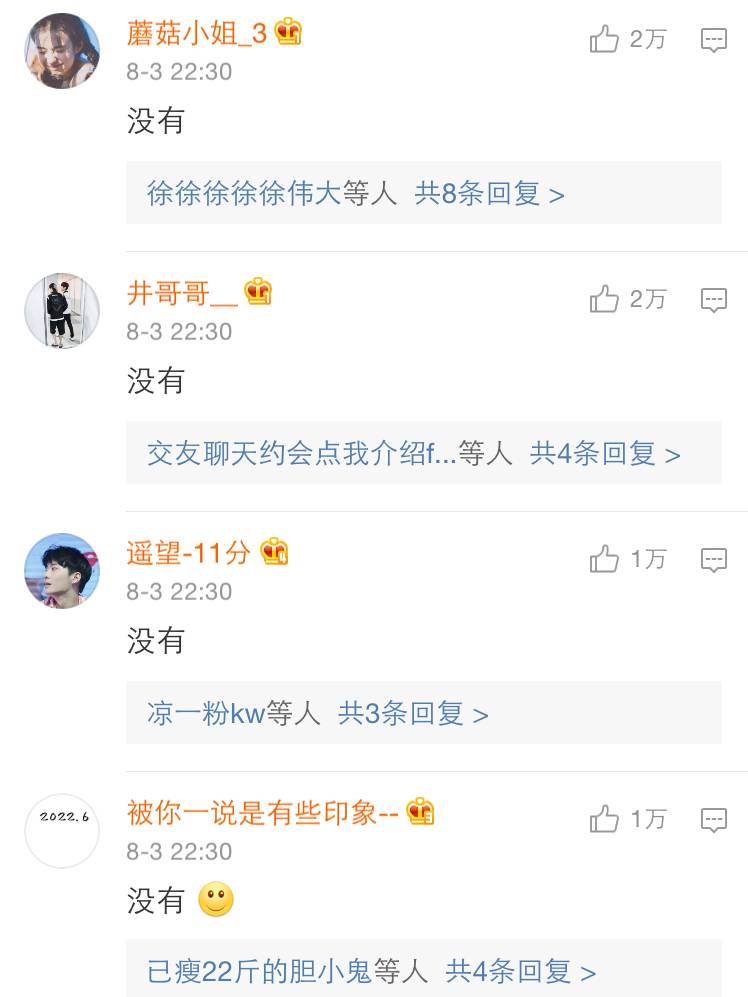The height and width of the screenshot is (997, 748).
Task: Like the comment by 被你一说是有些印象--
Action: pos(605,819)
